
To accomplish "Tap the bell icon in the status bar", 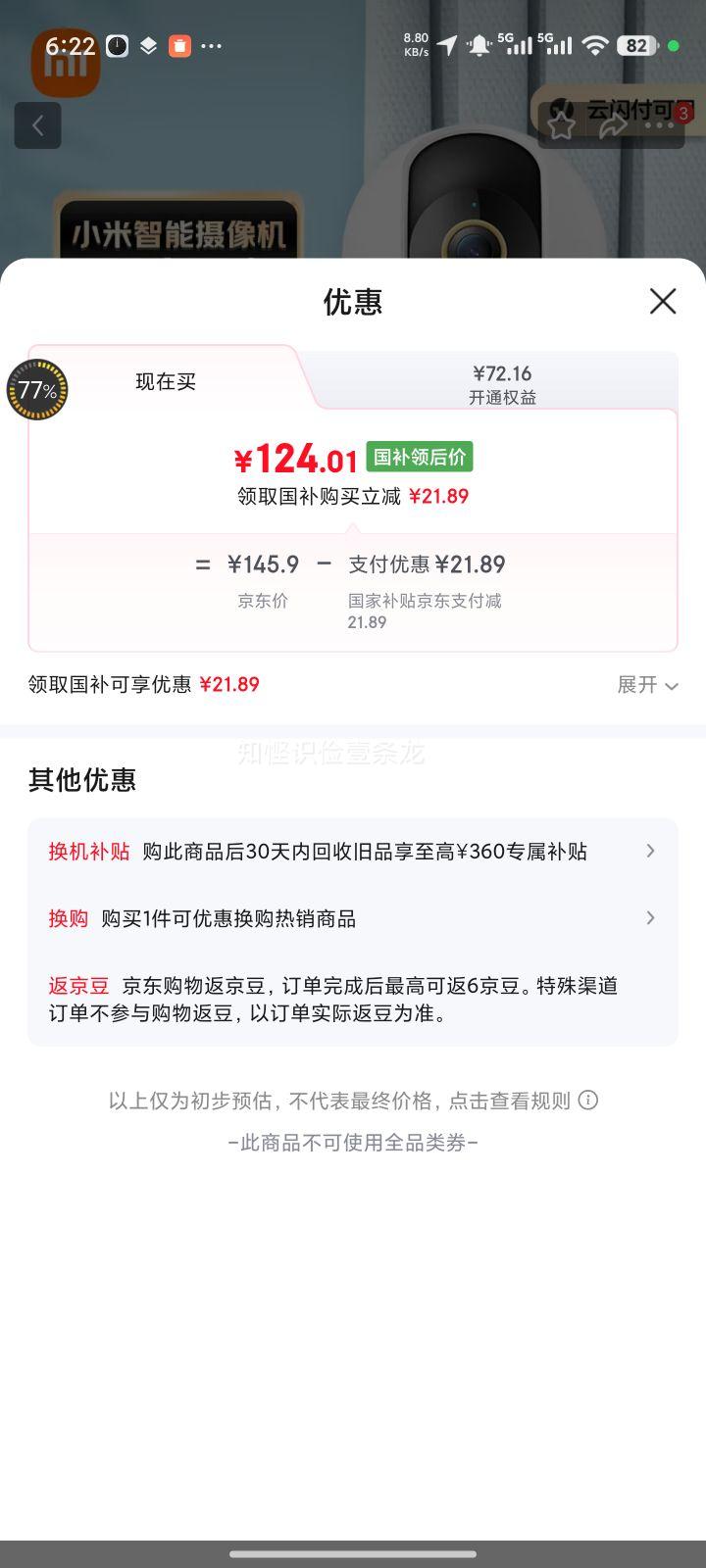I will click(479, 44).
